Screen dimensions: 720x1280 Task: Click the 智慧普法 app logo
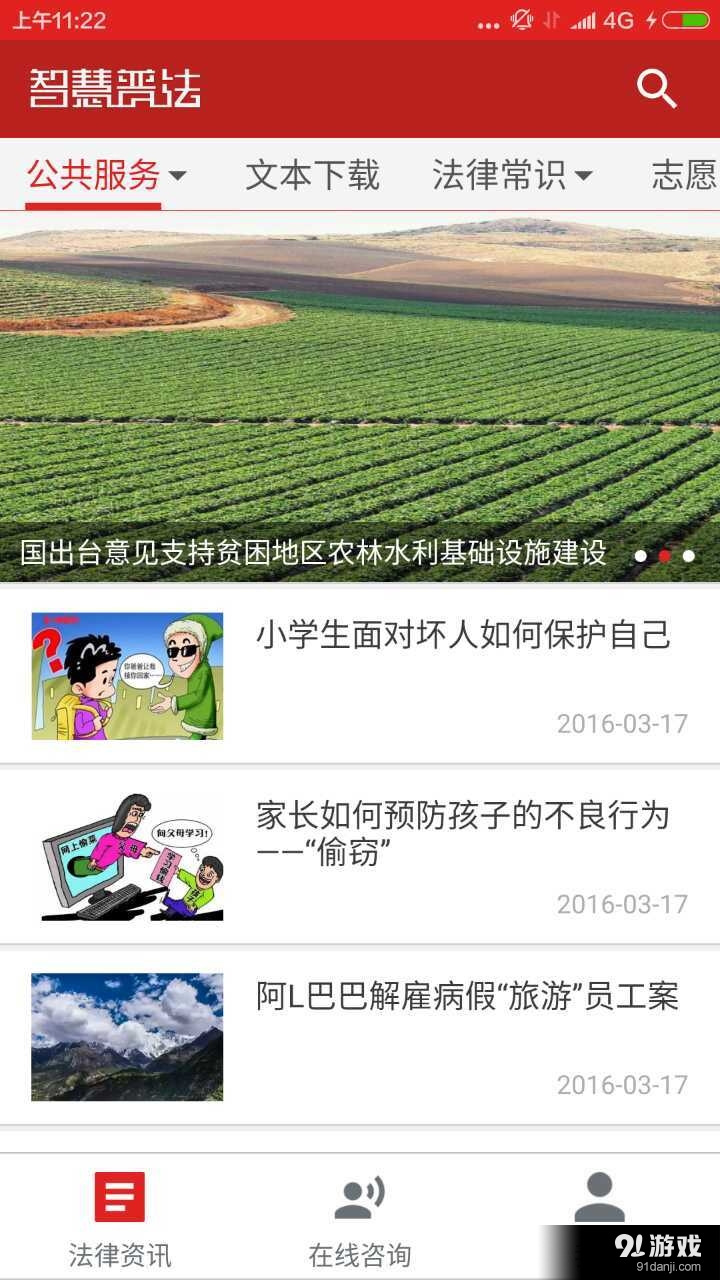(113, 89)
